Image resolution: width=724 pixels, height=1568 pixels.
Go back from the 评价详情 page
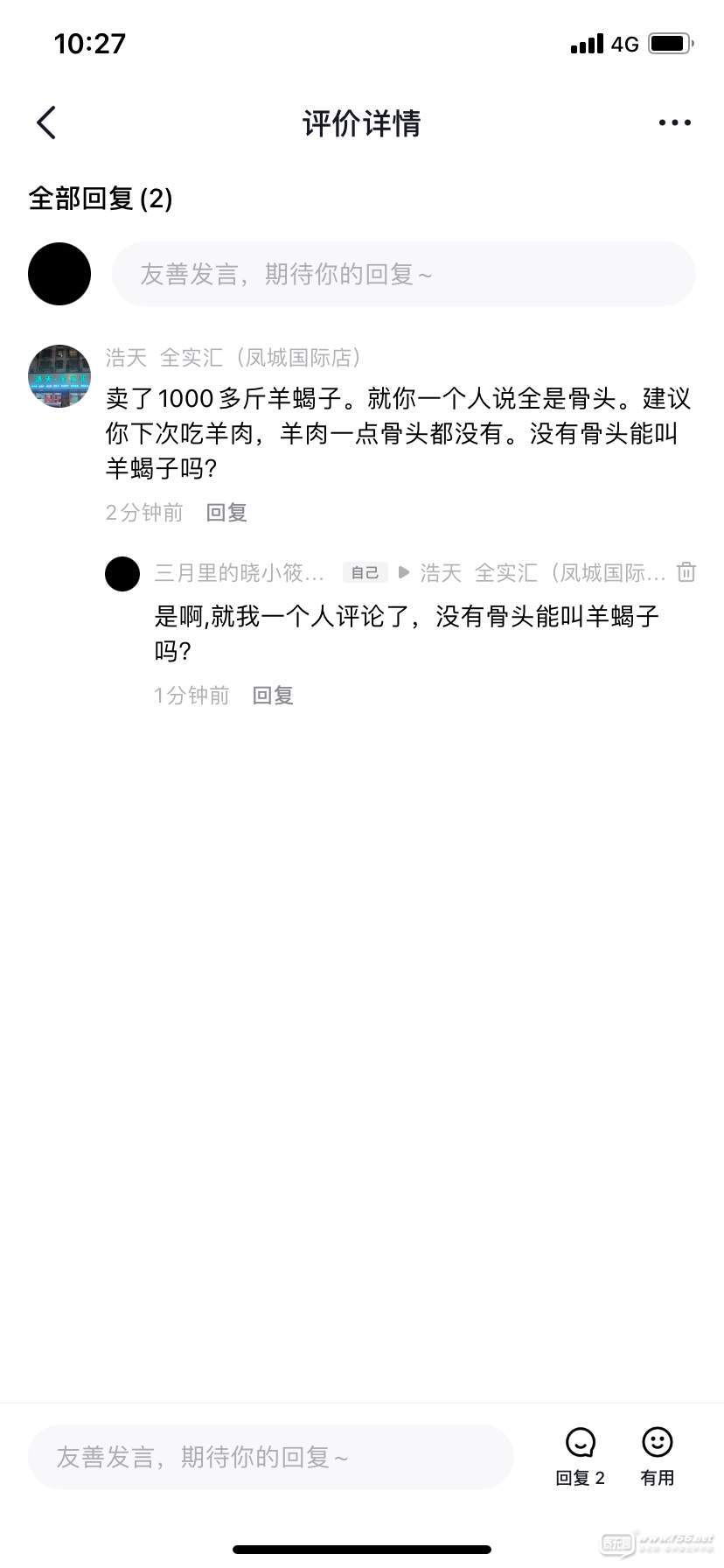click(x=47, y=122)
